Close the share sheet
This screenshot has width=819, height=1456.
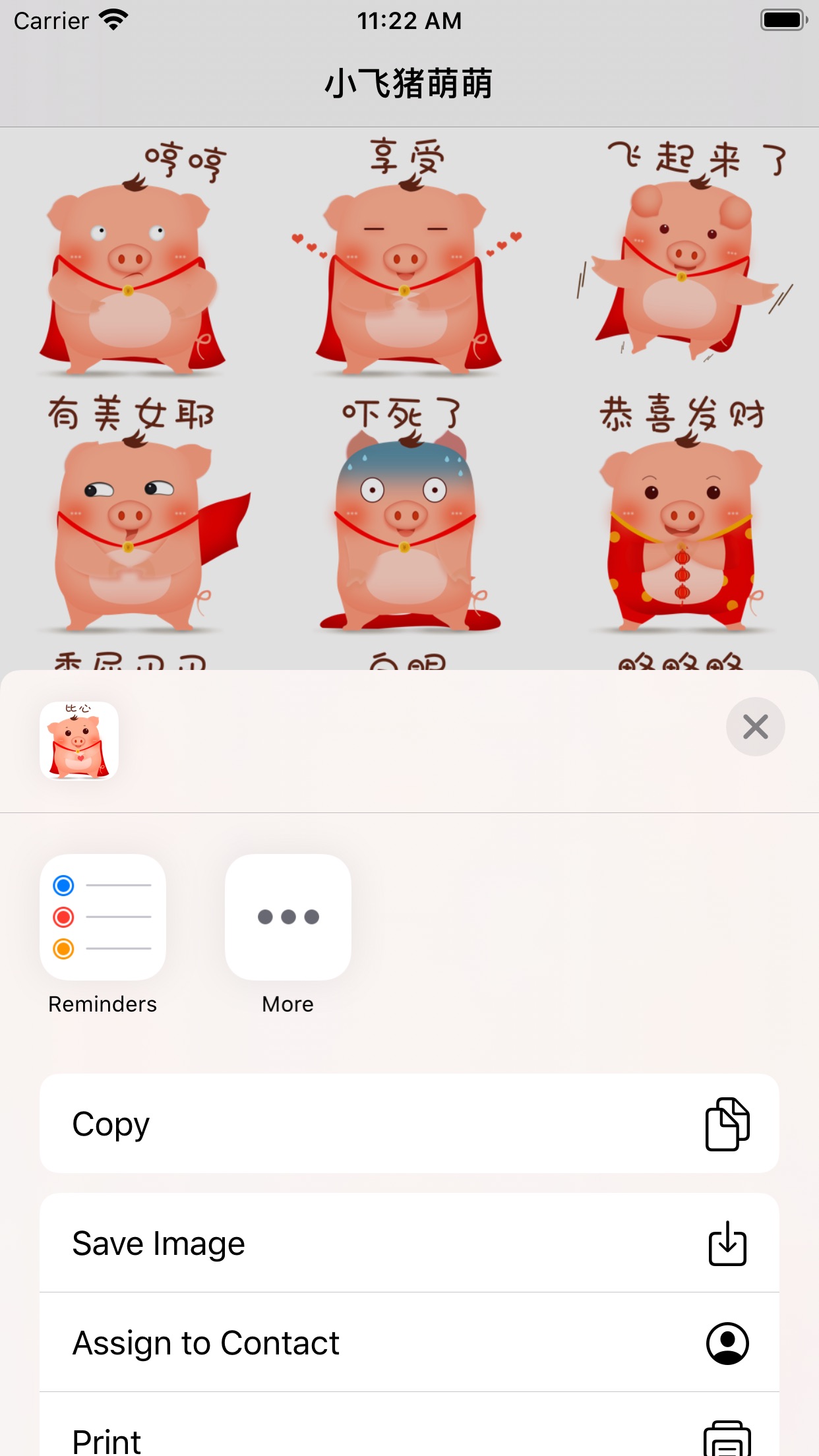(x=755, y=727)
